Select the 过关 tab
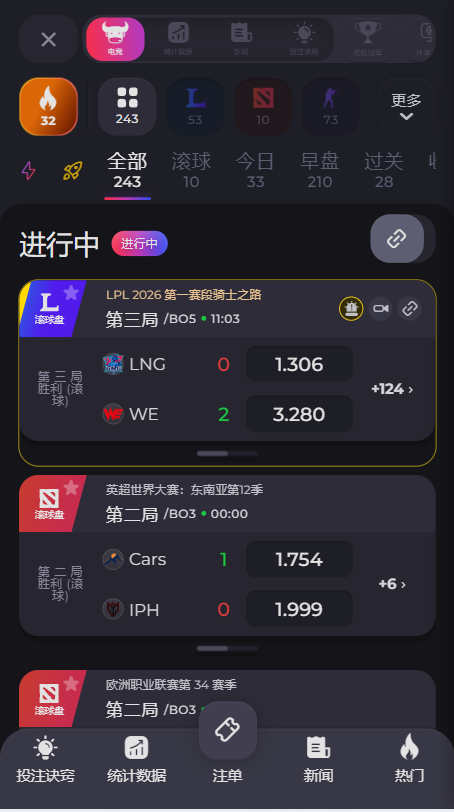Viewport: 454px width, 812px height. (x=384, y=170)
